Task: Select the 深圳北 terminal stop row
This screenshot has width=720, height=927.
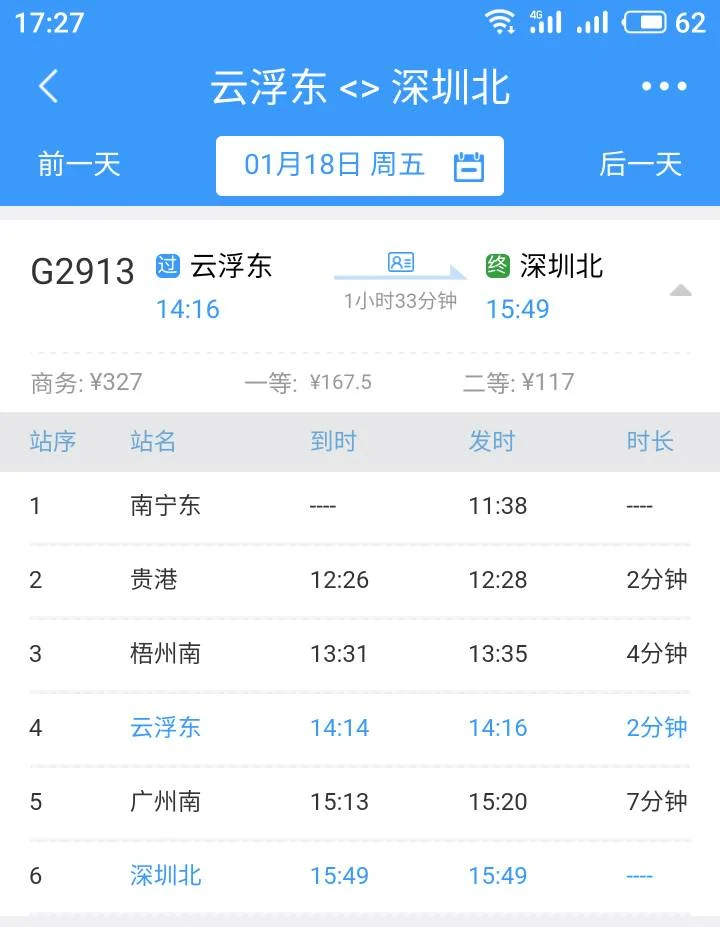Action: click(x=166, y=875)
